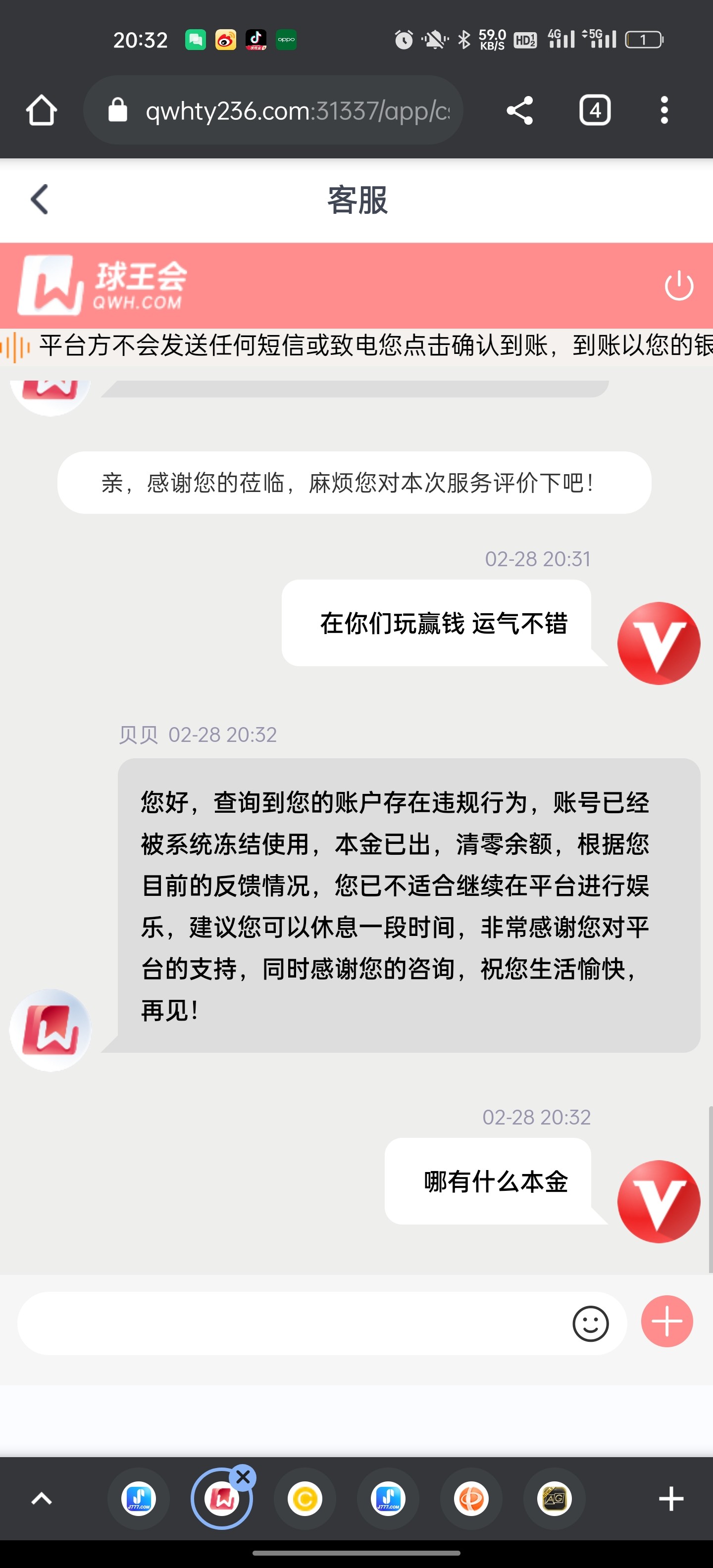This screenshot has width=713, height=1568.
Task: Add a new browser tab
Action: coord(671,1499)
